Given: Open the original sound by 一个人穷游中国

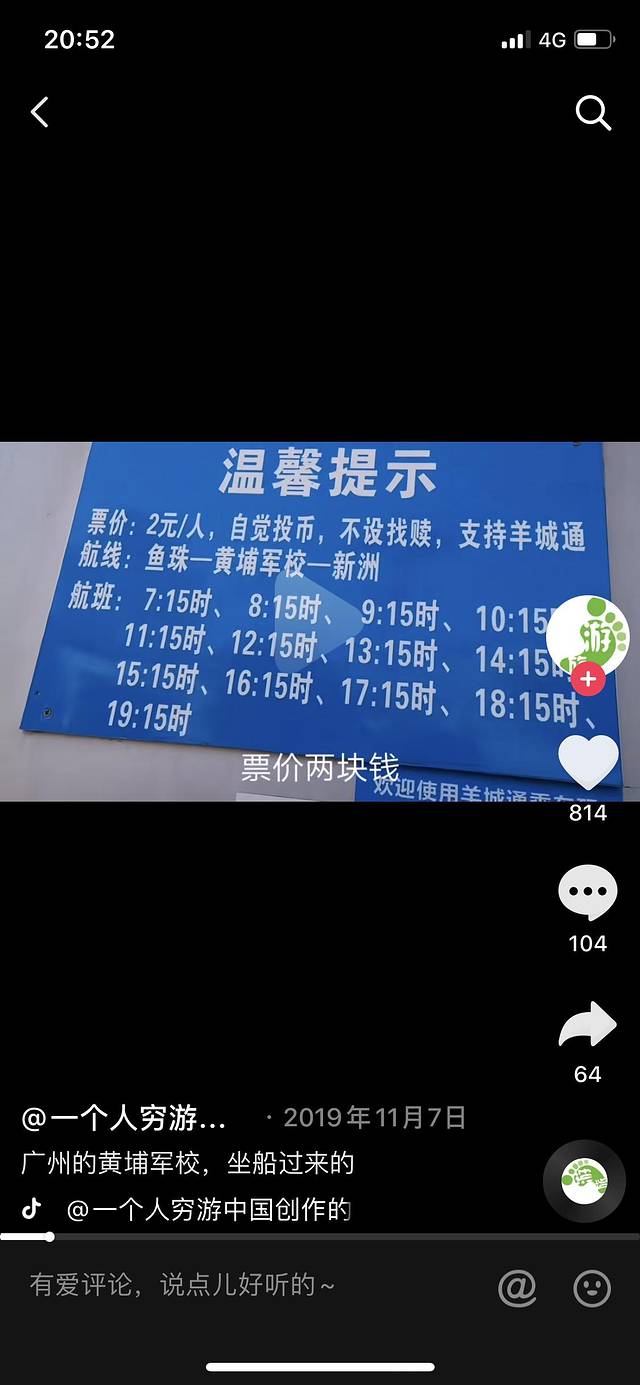Looking at the screenshot, I should point(208,1210).
